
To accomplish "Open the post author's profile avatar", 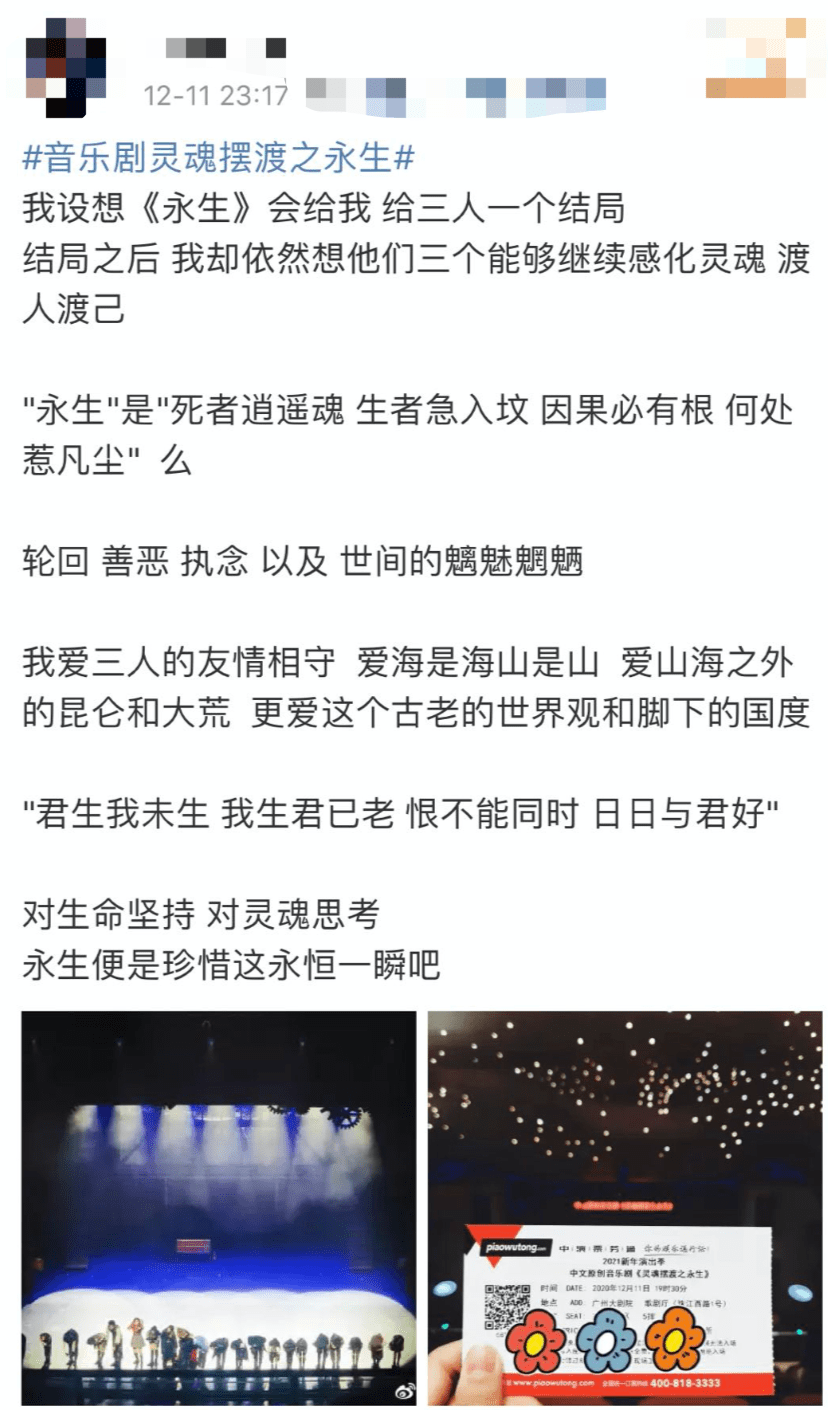I will (x=66, y=60).
